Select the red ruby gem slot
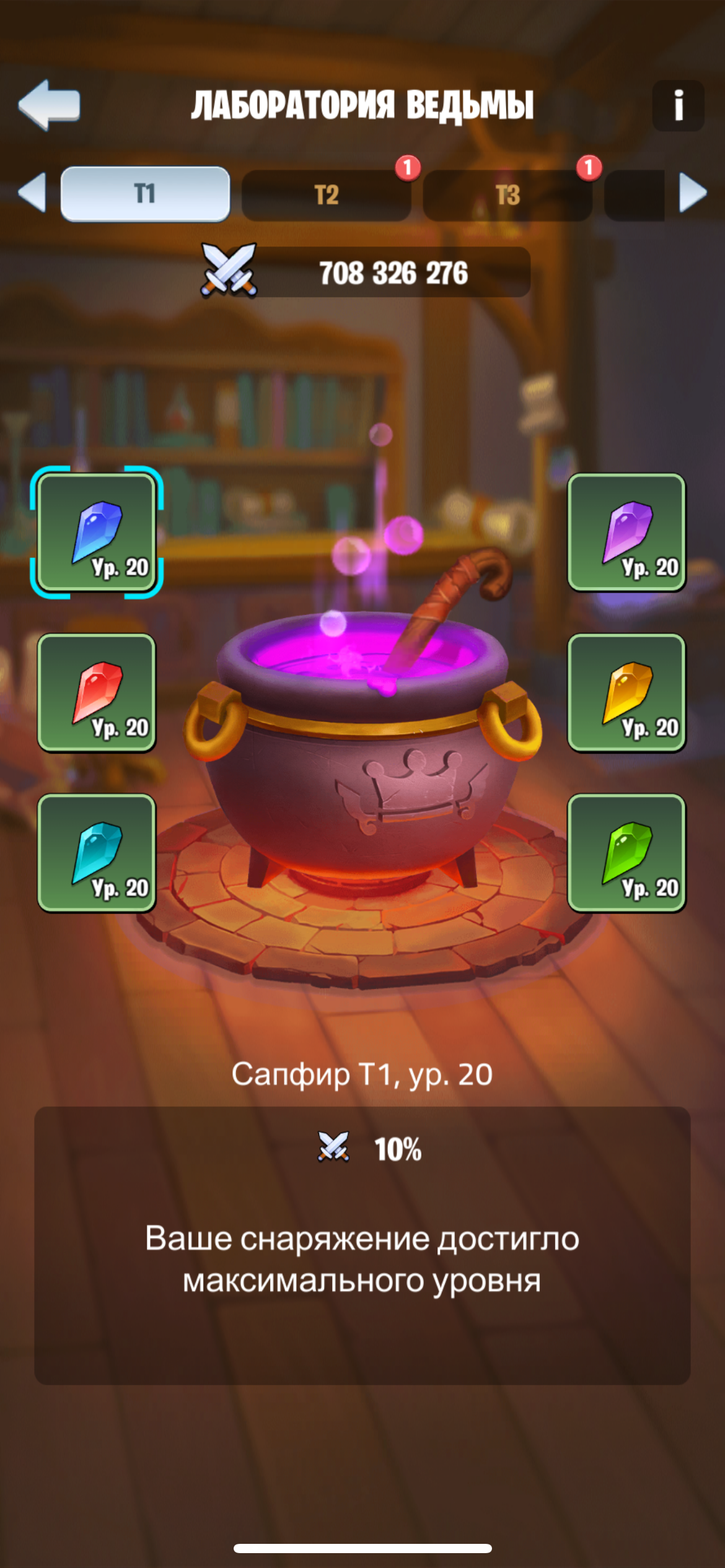Image resolution: width=725 pixels, height=1568 pixels. click(x=97, y=692)
